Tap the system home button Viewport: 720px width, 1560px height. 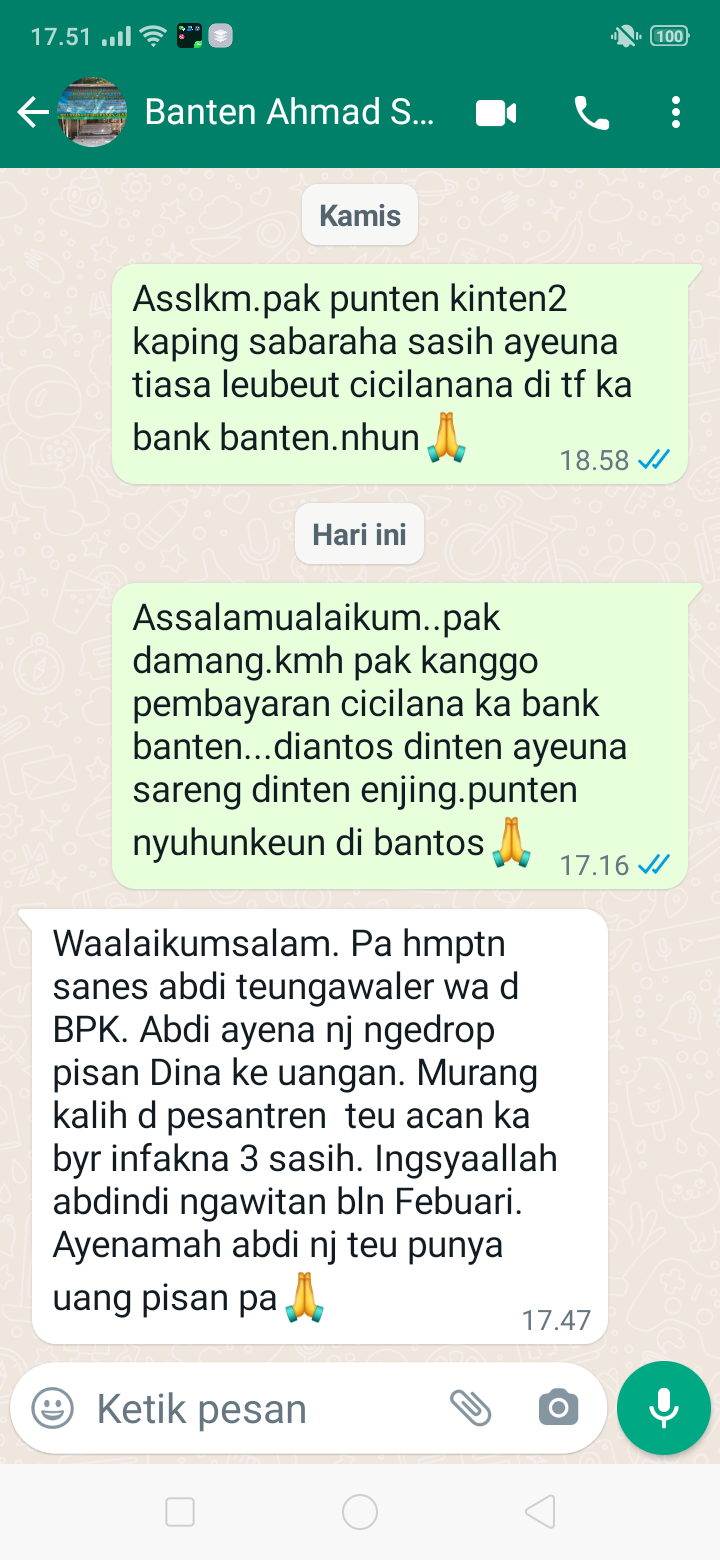(x=360, y=1512)
